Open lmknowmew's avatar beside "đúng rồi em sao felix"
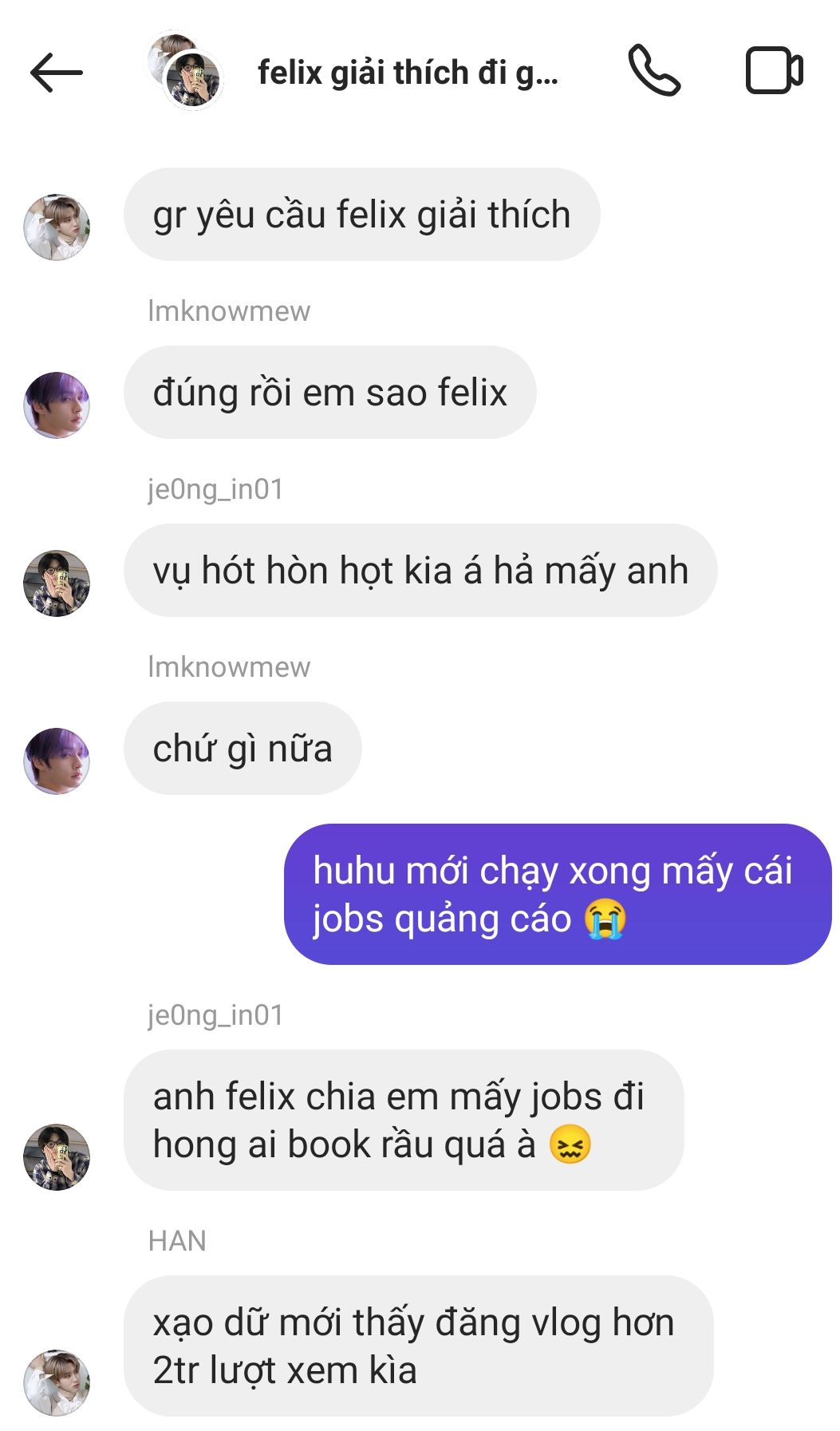Viewport: 840px width, 1431px height. (57, 405)
